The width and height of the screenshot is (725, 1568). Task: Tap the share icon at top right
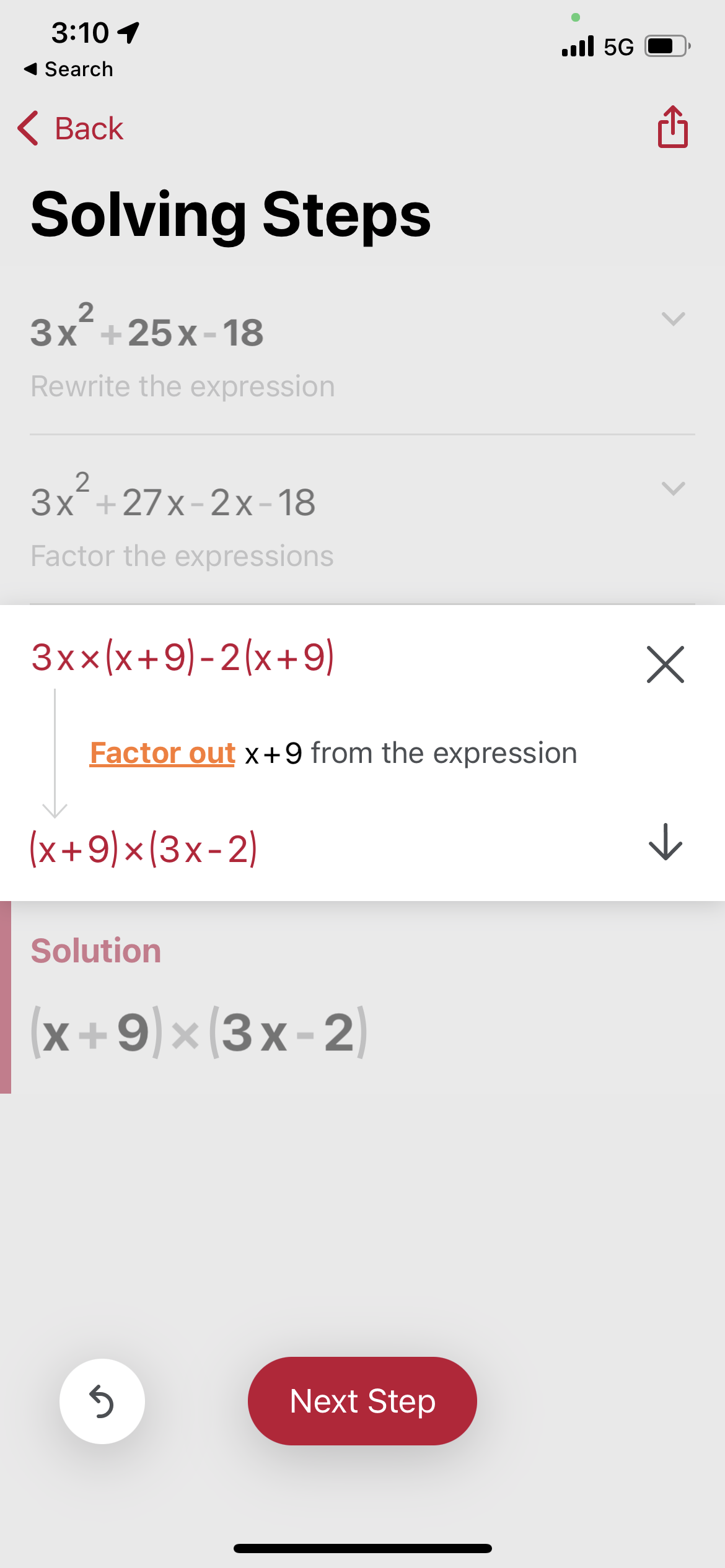(x=672, y=128)
